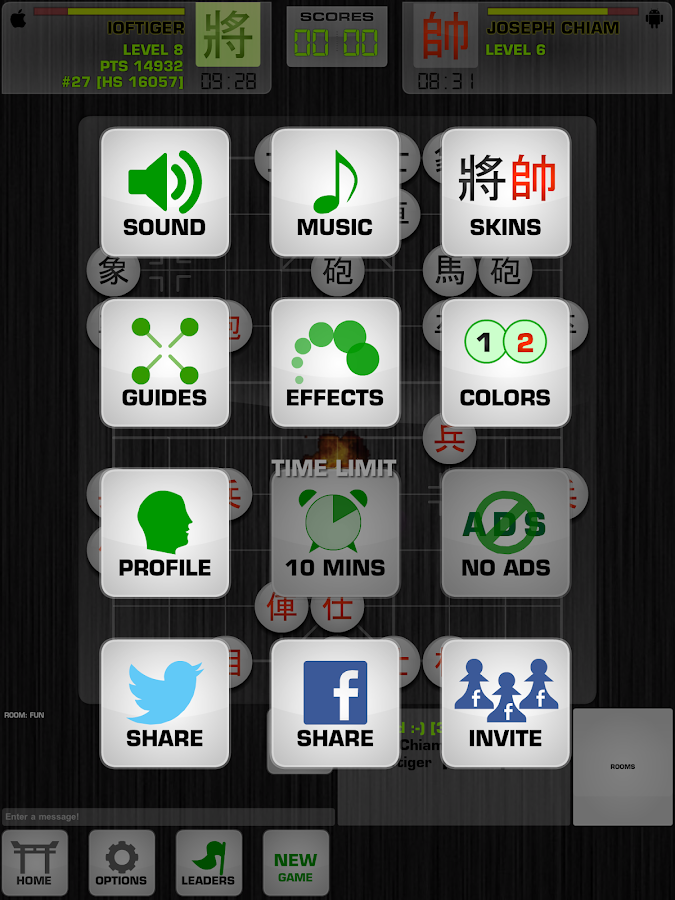The height and width of the screenshot is (900, 675).
Task: Go to Home
Action: 34,862
